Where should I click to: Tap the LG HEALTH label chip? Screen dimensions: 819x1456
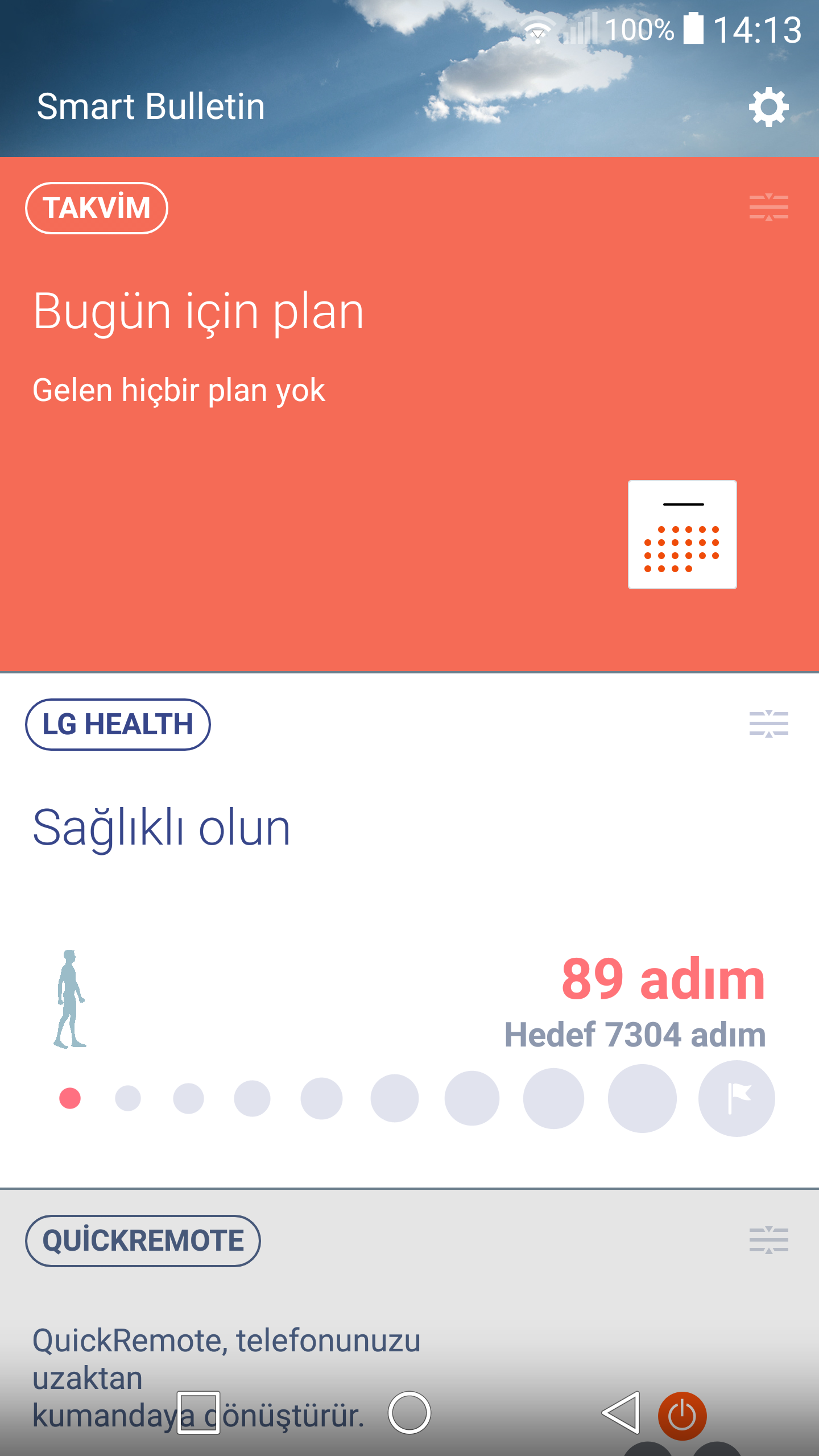pos(118,725)
